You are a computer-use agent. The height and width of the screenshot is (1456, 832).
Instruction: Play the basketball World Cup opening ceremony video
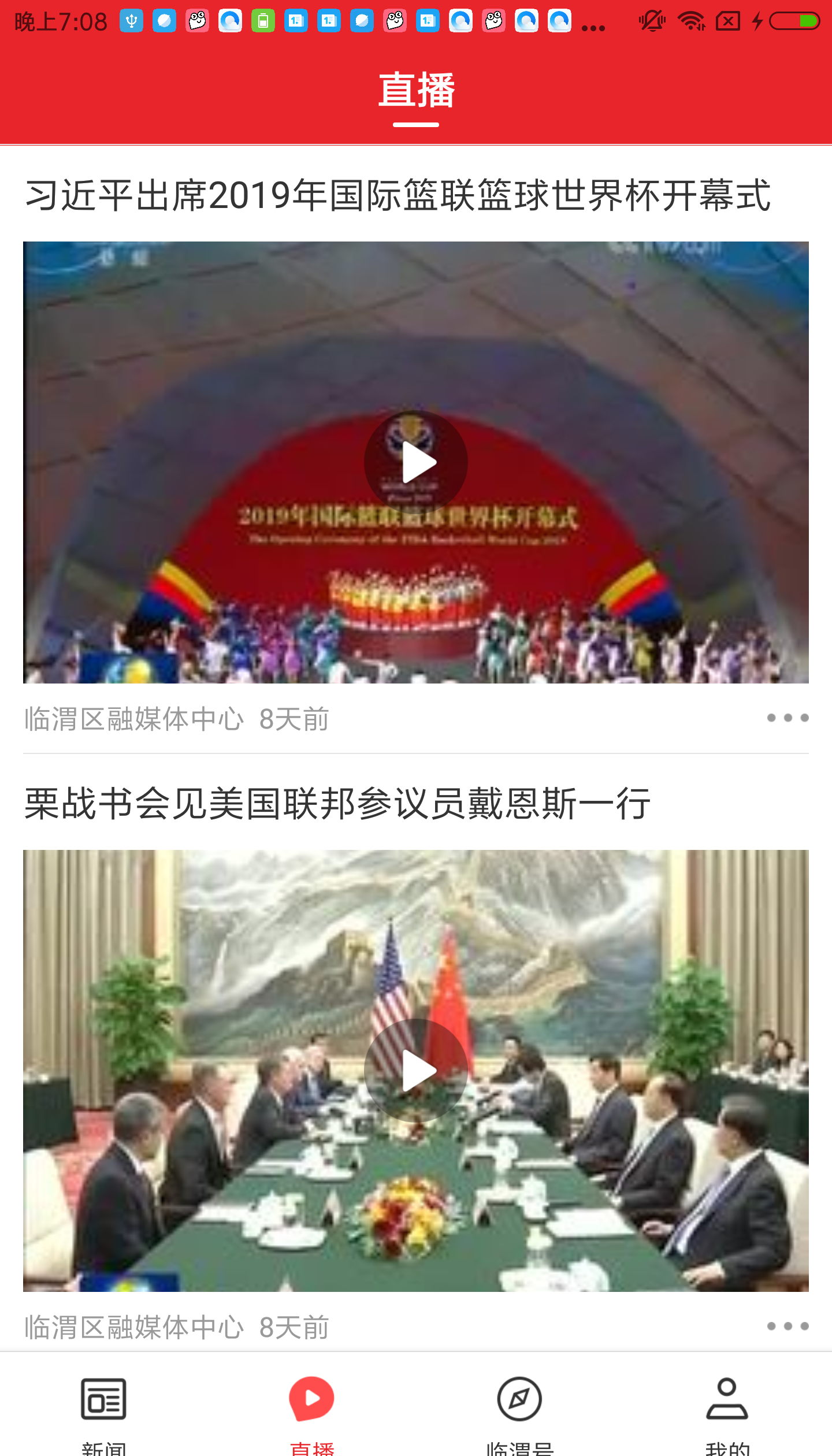pyautogui.click(x=415, y=461)
